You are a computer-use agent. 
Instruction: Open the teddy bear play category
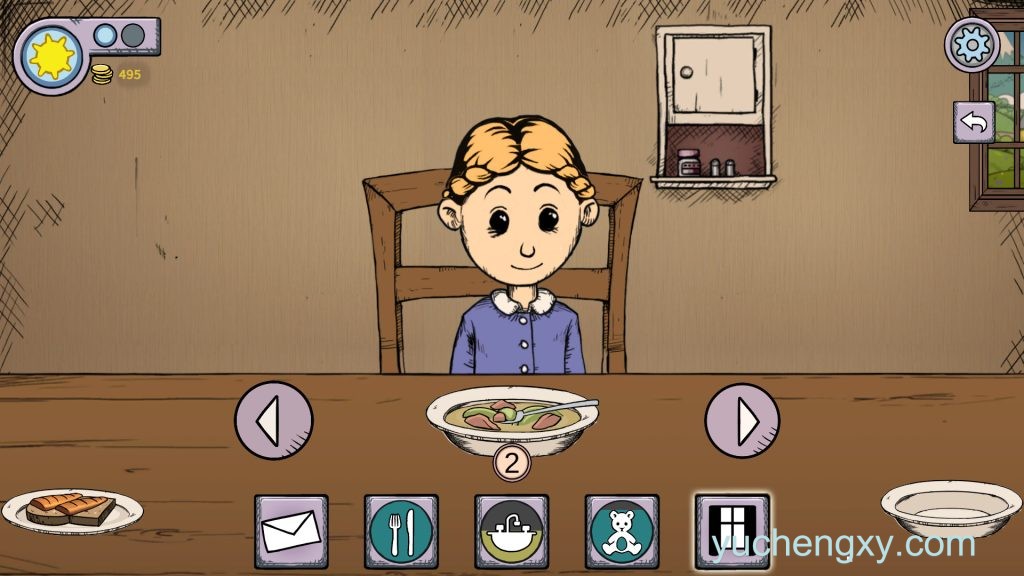click(x=621, y=530)
